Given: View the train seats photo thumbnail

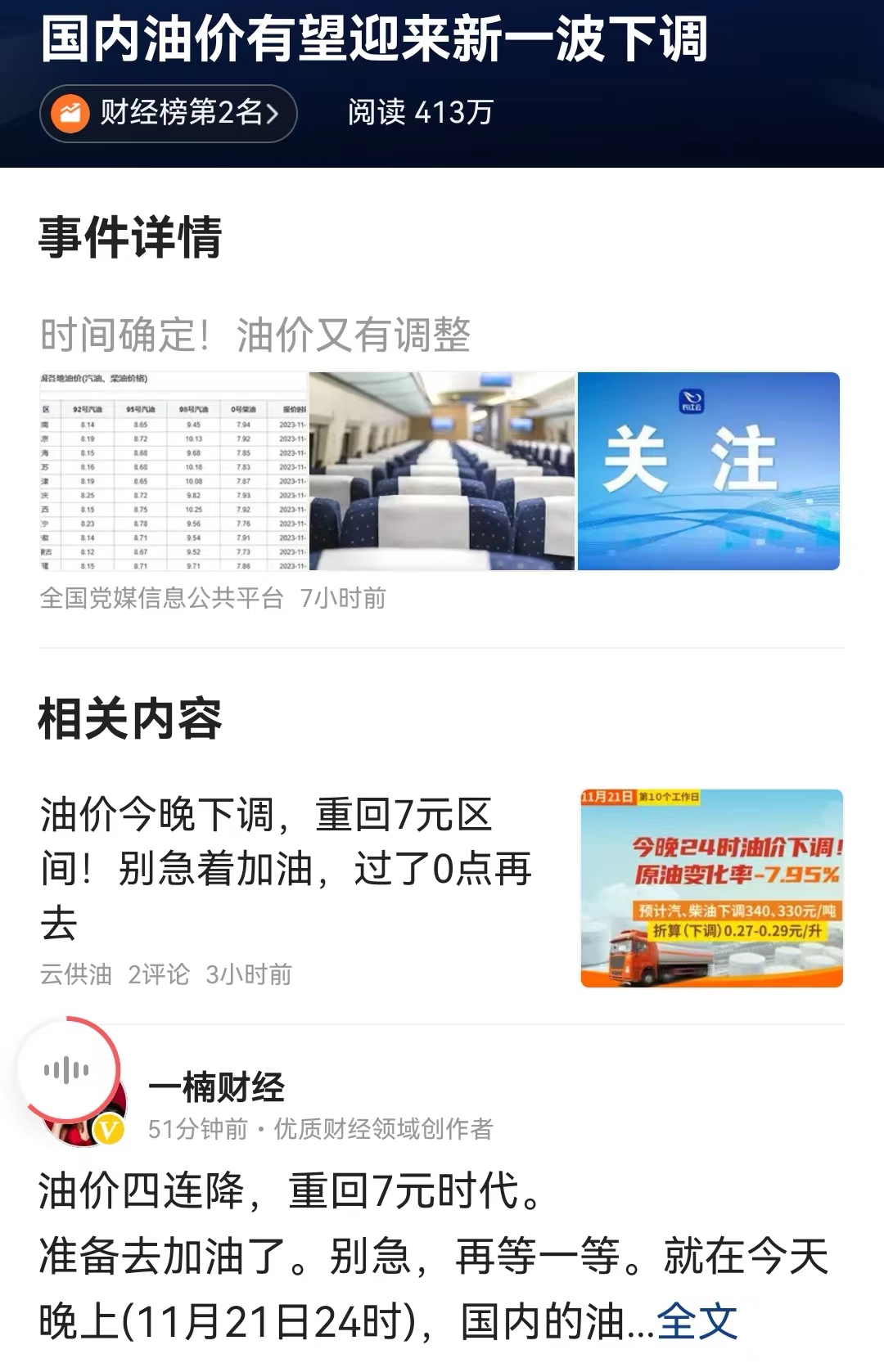Looking at the screenshot, I should click(x=440, y=470).
